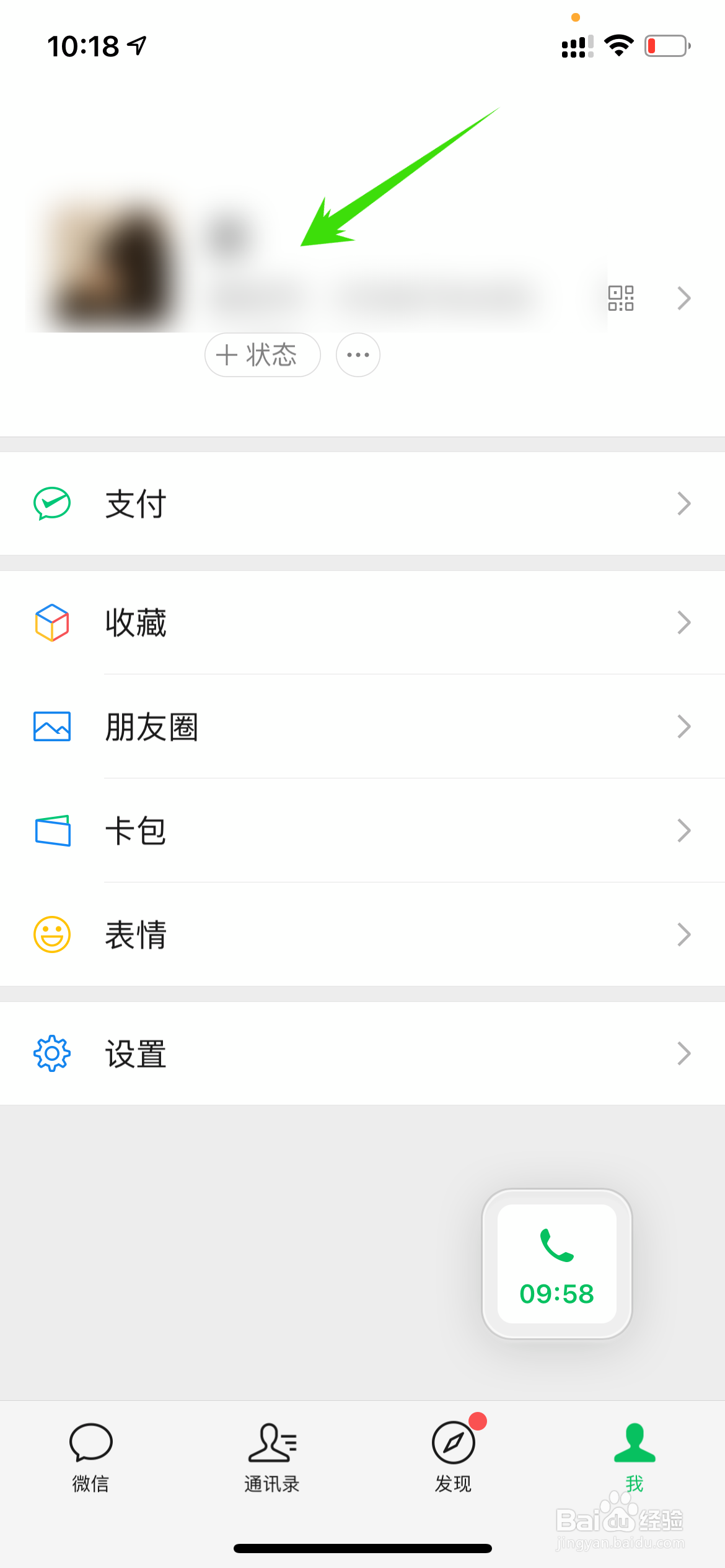Open 表情 stickers row
Viewport: 725px width, 1568px height.
[x=362, y=934]
